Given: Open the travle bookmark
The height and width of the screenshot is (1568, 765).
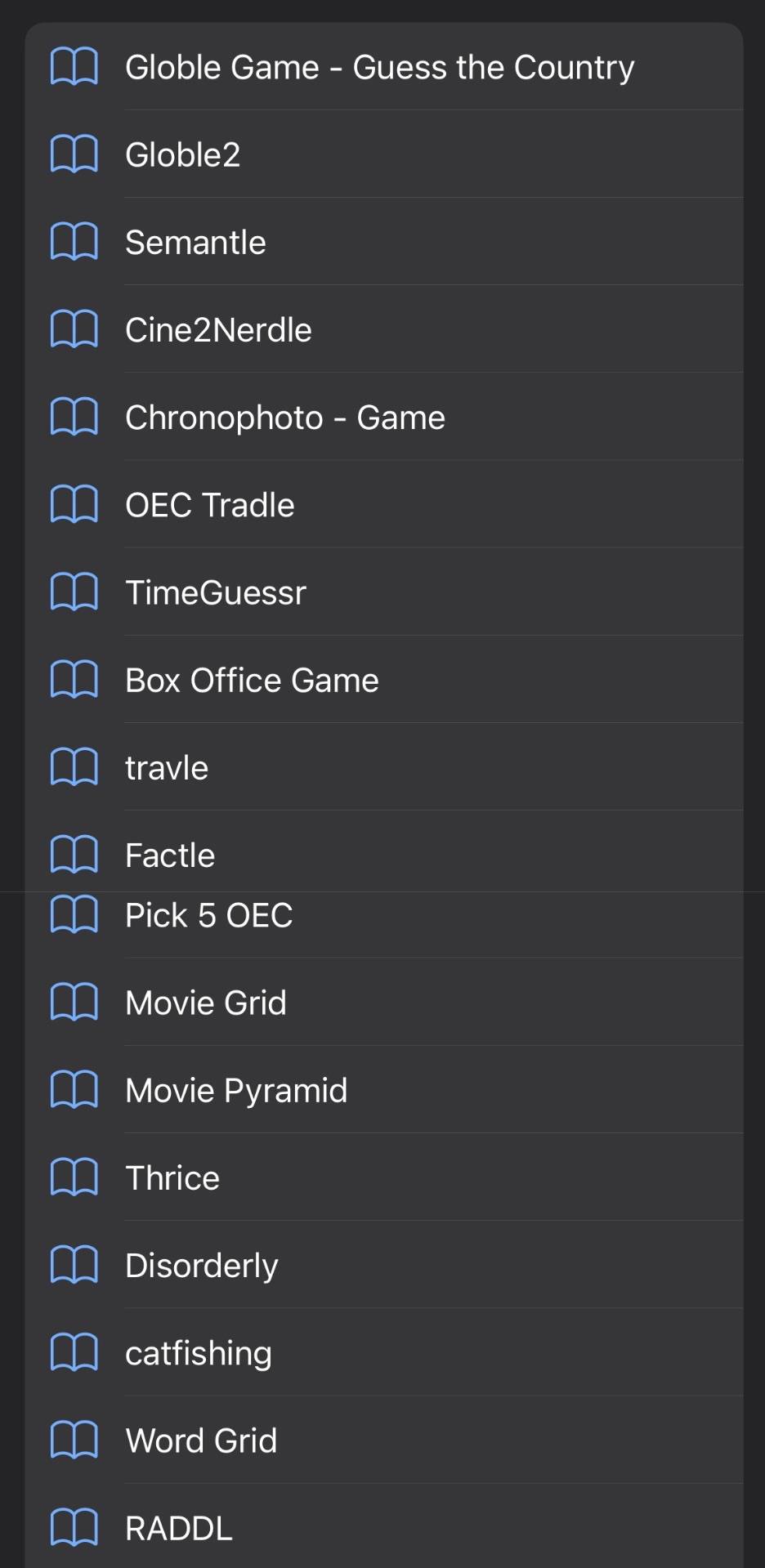Looking at the screenshot, I should click(383, 767).
